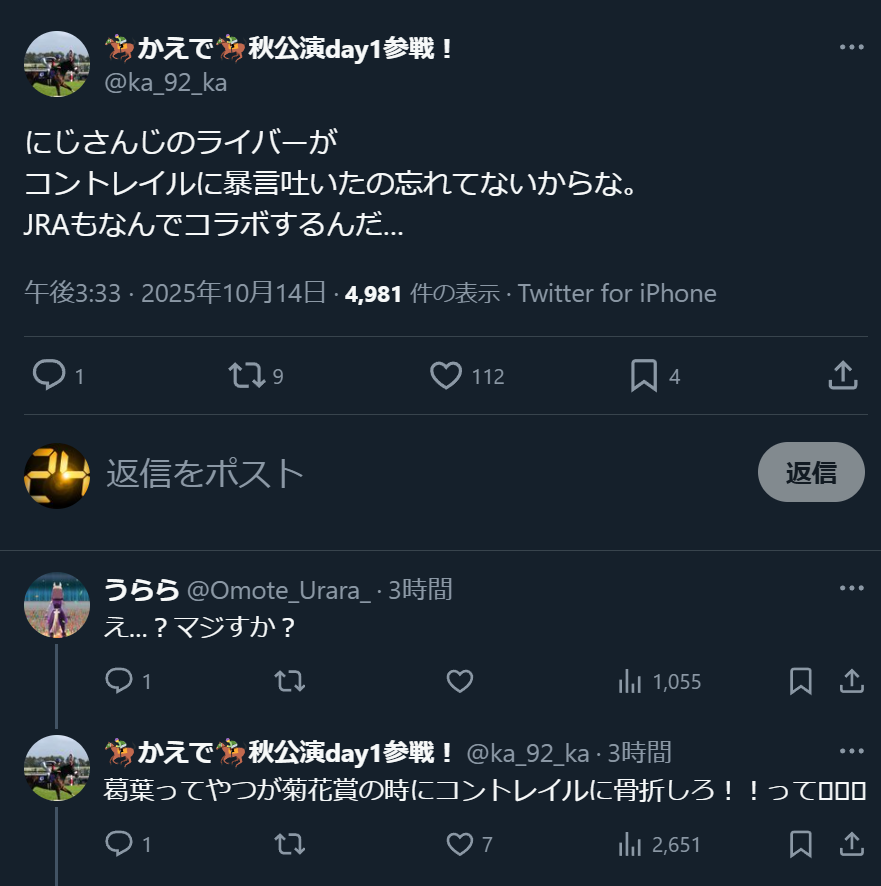Screen dimensions: 881x886
Task: Tap the 返信をポスト reply field
Action: 400,473
